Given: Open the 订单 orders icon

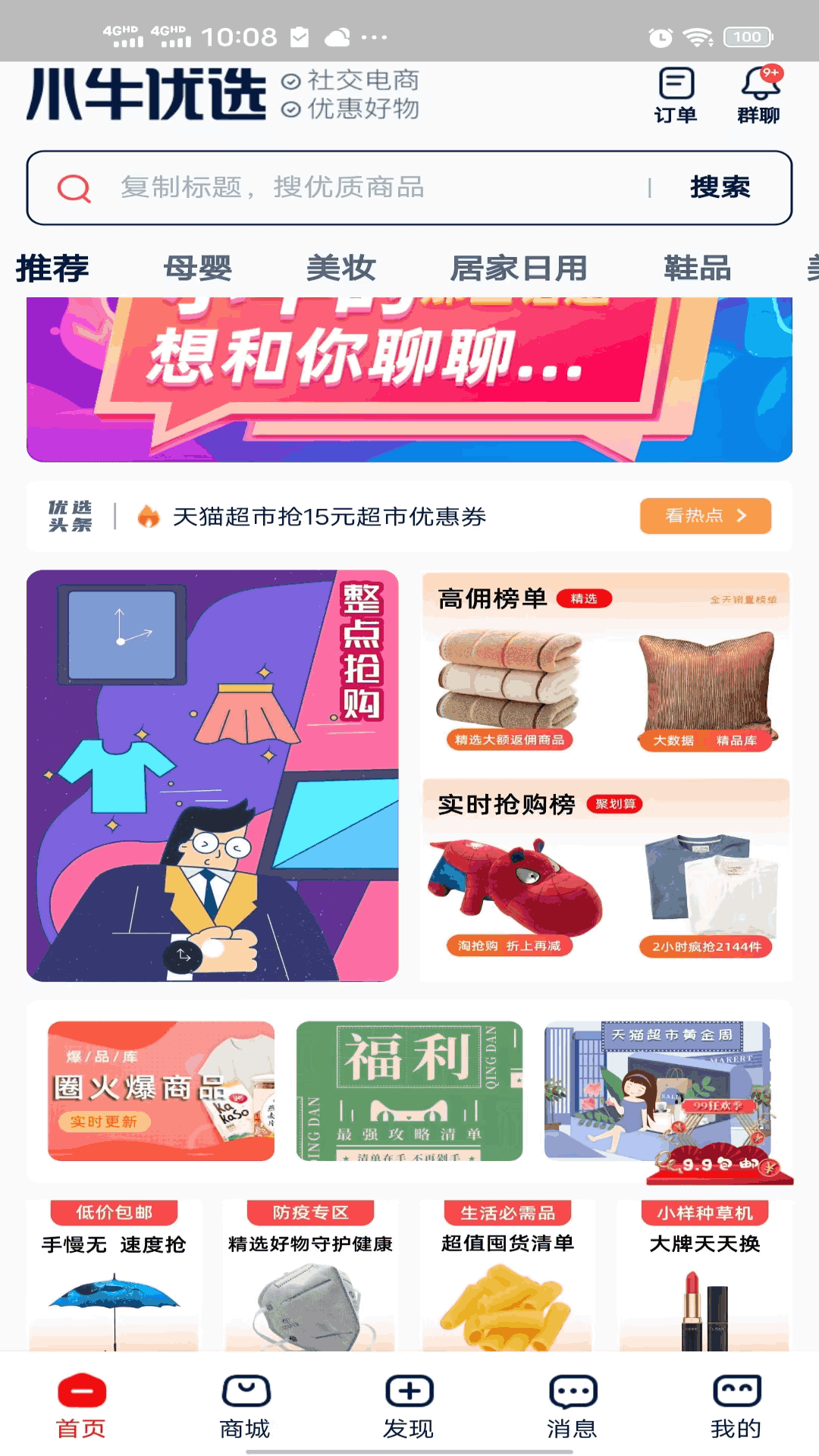Looking at the screenshot, I should pos(675,96).
